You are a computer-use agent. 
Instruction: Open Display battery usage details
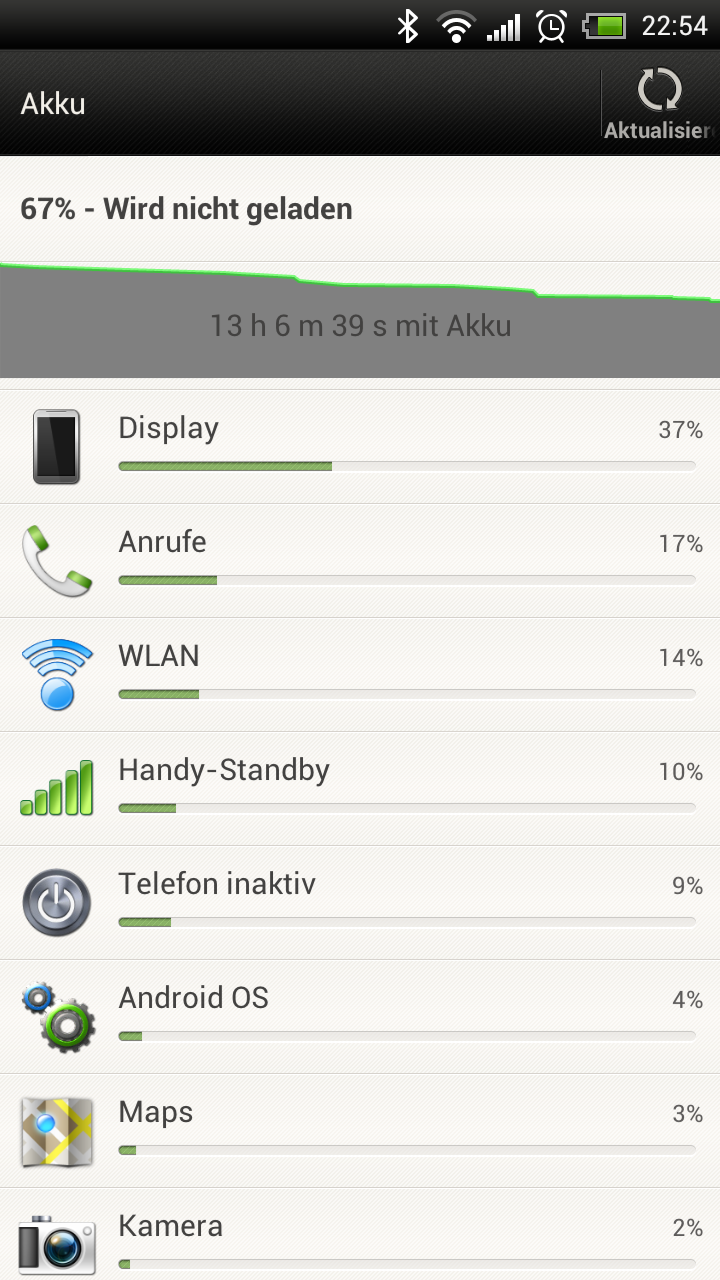tap(360, 447)
